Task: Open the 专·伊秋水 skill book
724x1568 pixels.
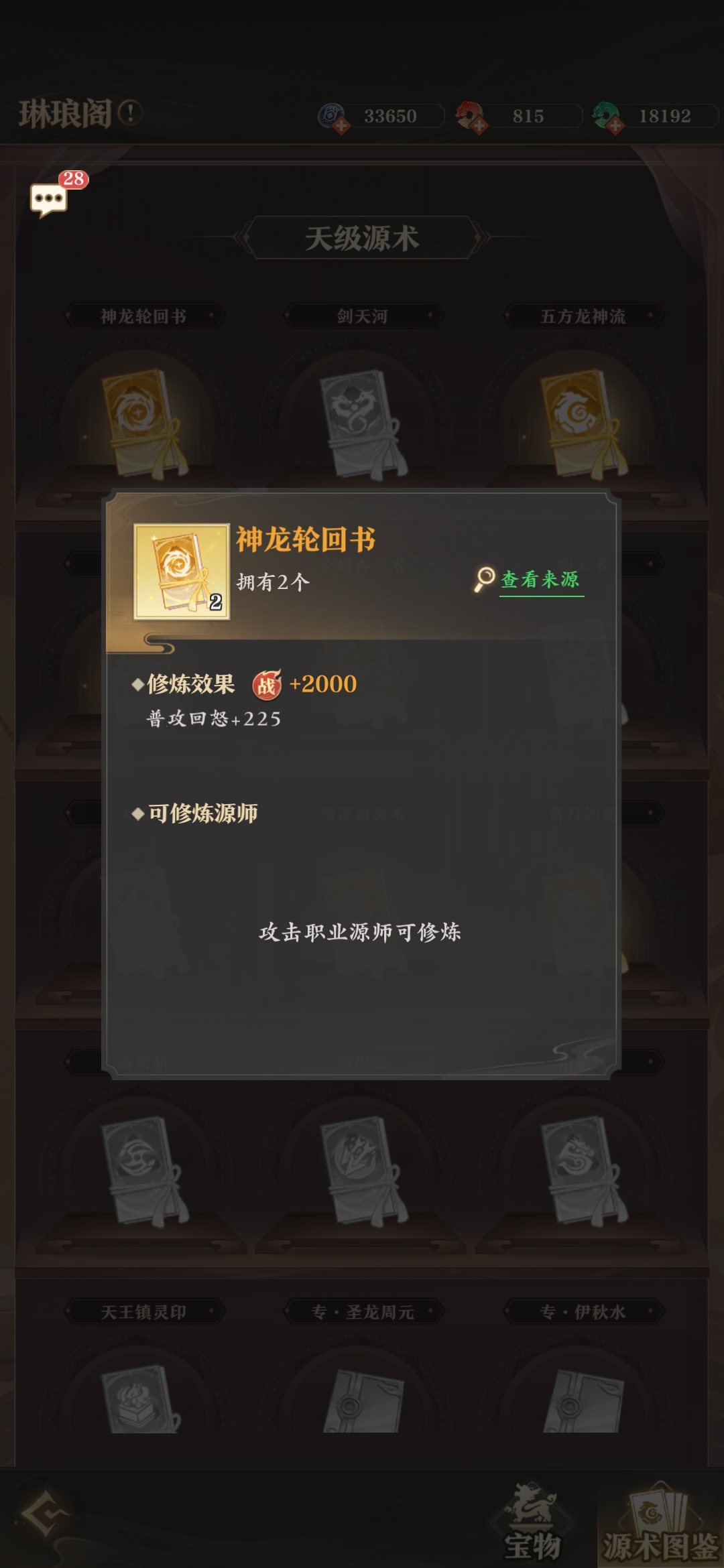Action: 583,1399
